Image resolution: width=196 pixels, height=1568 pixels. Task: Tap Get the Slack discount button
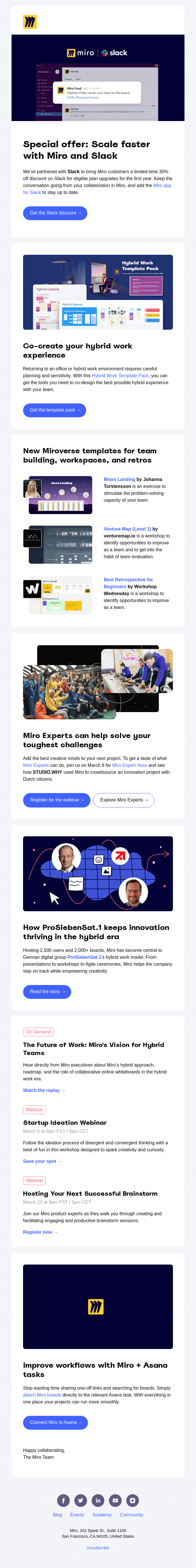pos(55,213)
